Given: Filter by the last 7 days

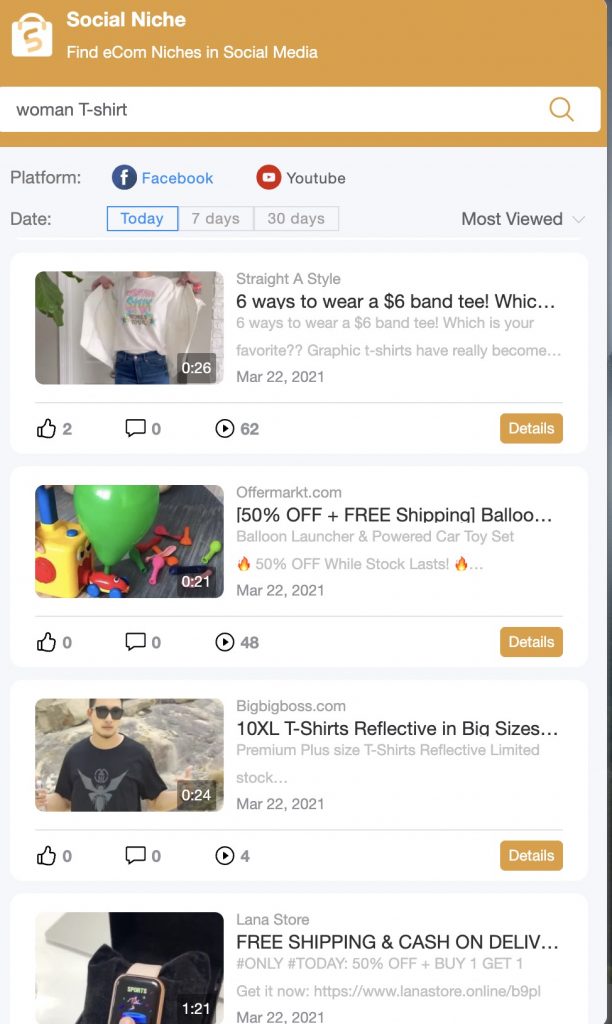Looking at the screenshot, I should [216, 219].
